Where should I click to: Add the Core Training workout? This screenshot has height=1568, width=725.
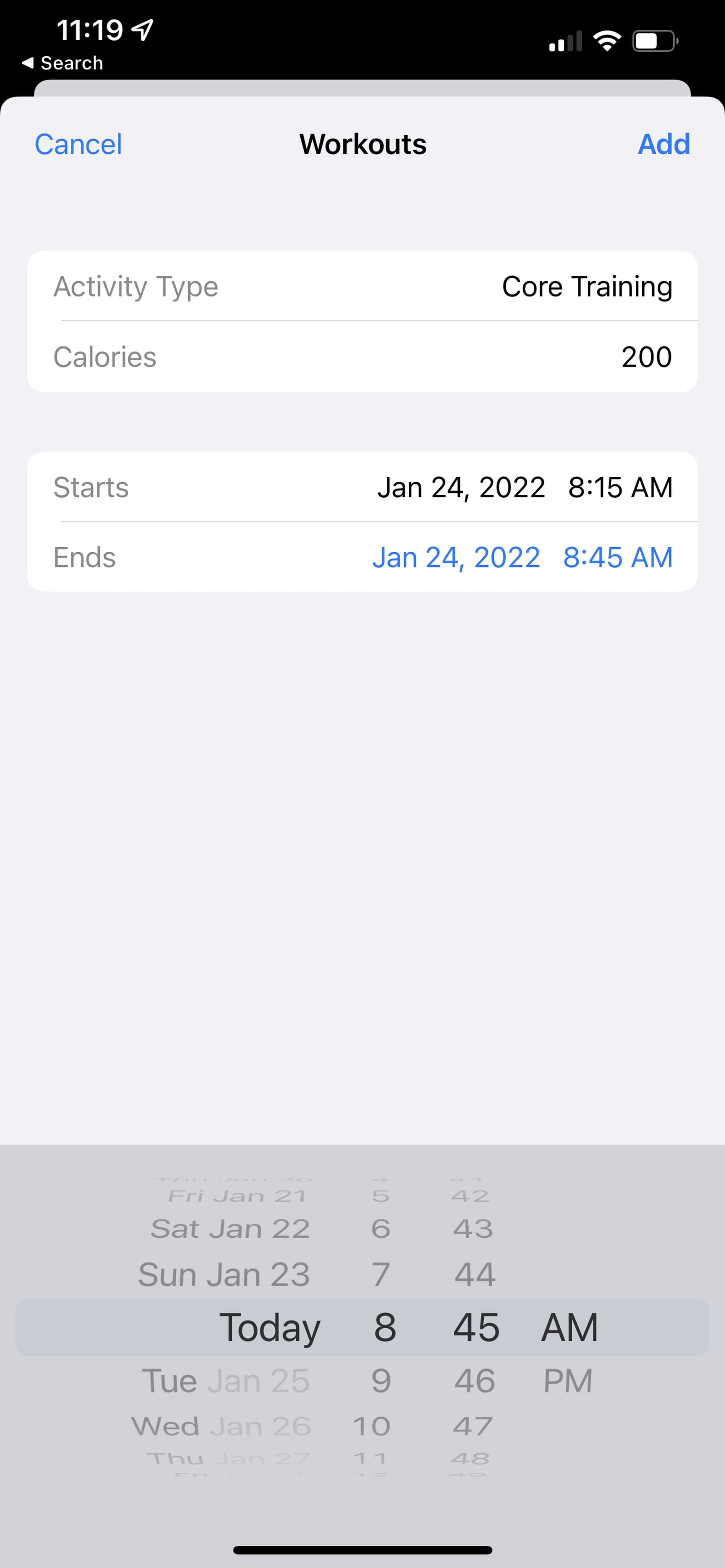[x=664, y=144]
